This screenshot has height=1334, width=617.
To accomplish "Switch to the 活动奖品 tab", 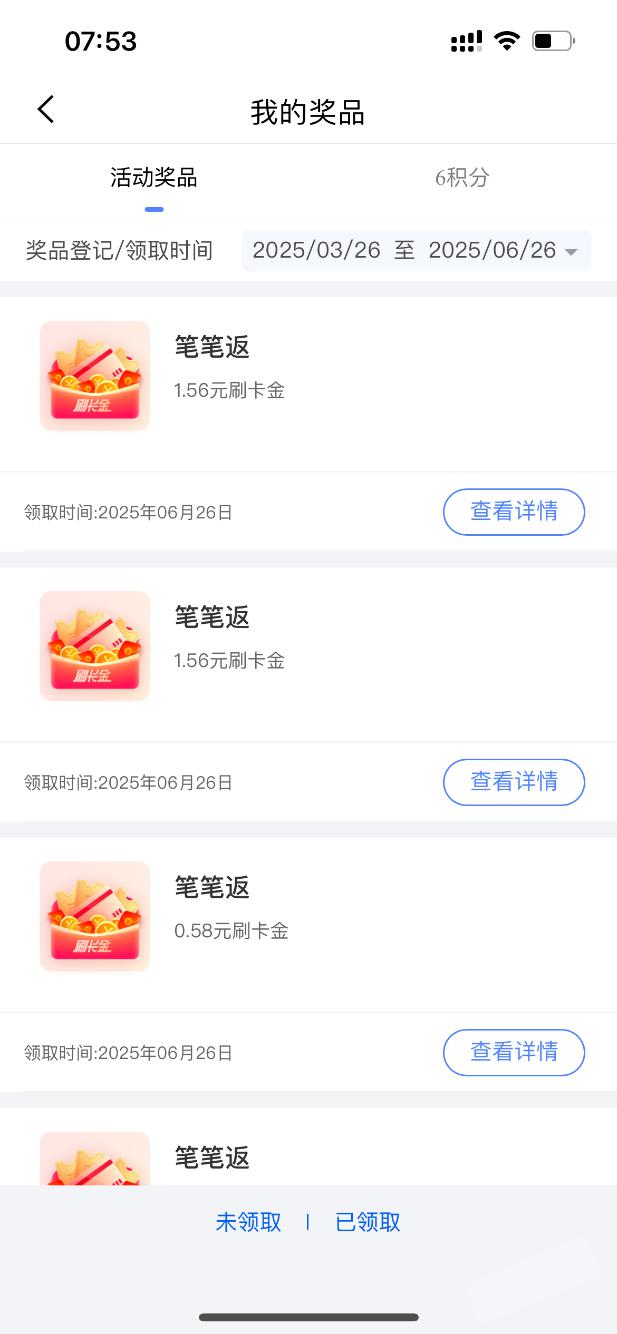I will coord(154,179).
